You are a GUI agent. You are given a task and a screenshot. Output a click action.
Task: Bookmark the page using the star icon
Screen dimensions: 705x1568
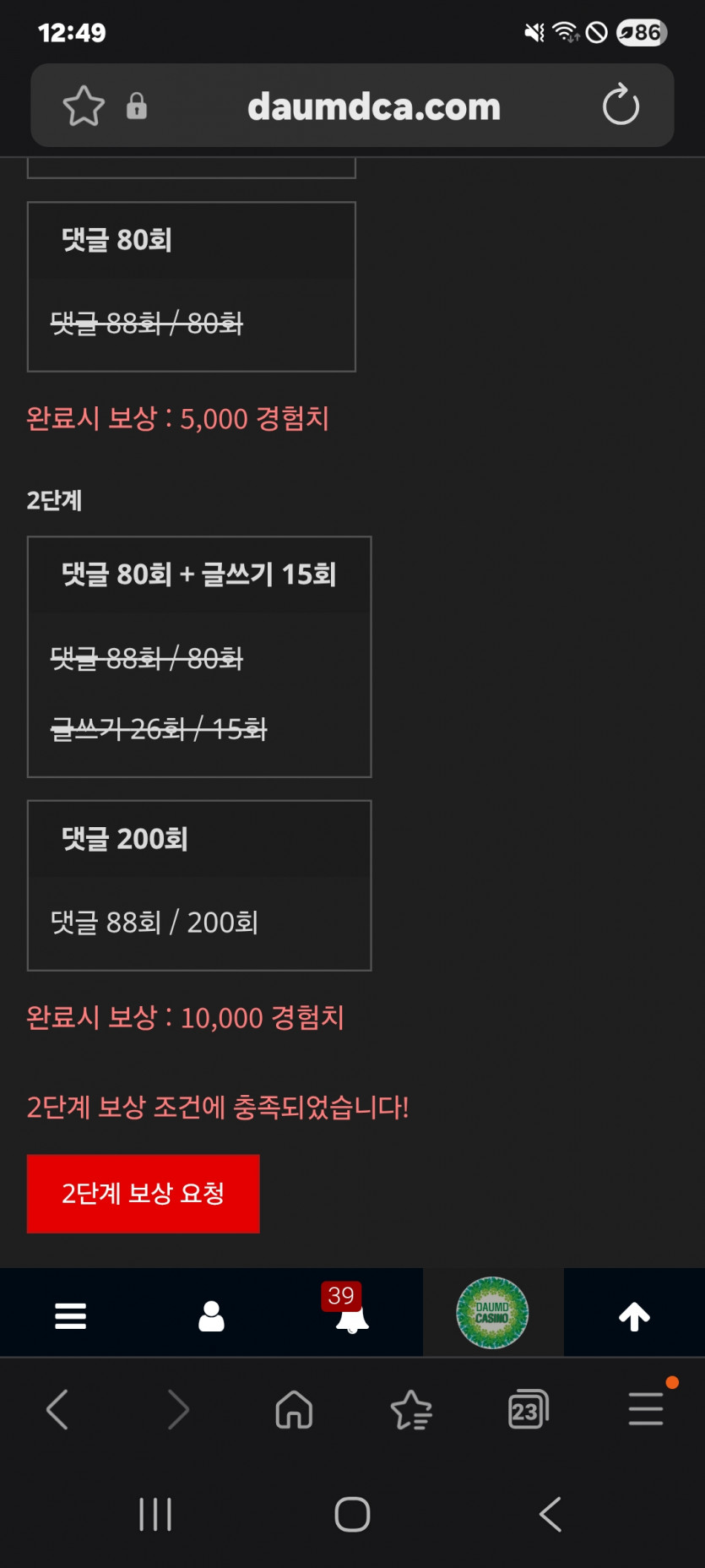(x=83, y=106)
